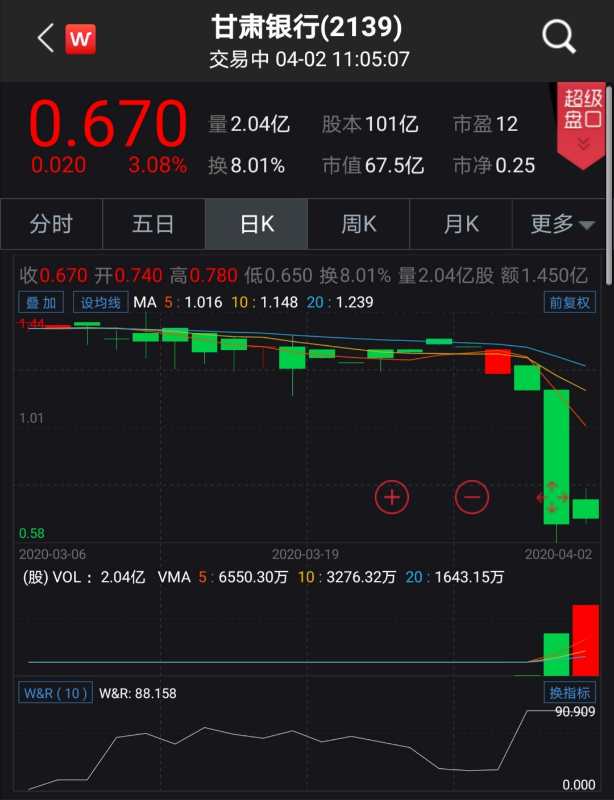Open the 更多 chart options dropdown
The image size is (614, 800).
pyautogui.click(x=562, y=224)
